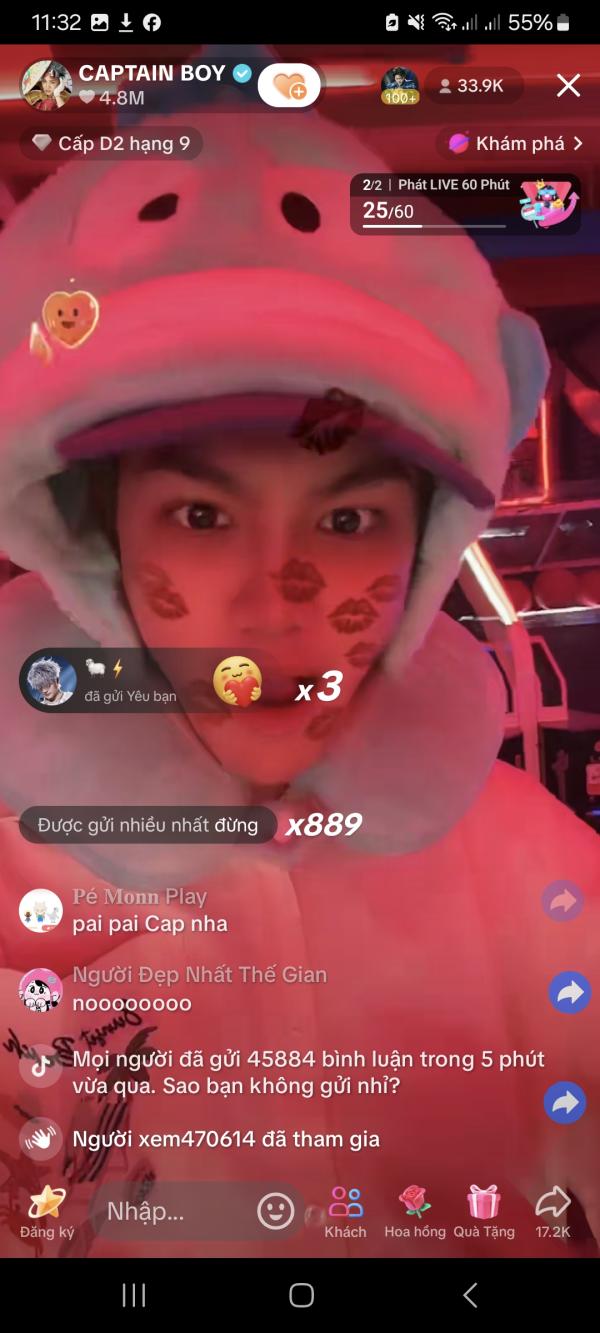Screen dimensions: 600x1333
Task: Send a Hoa hồng rose gift
Action: 415,1210
